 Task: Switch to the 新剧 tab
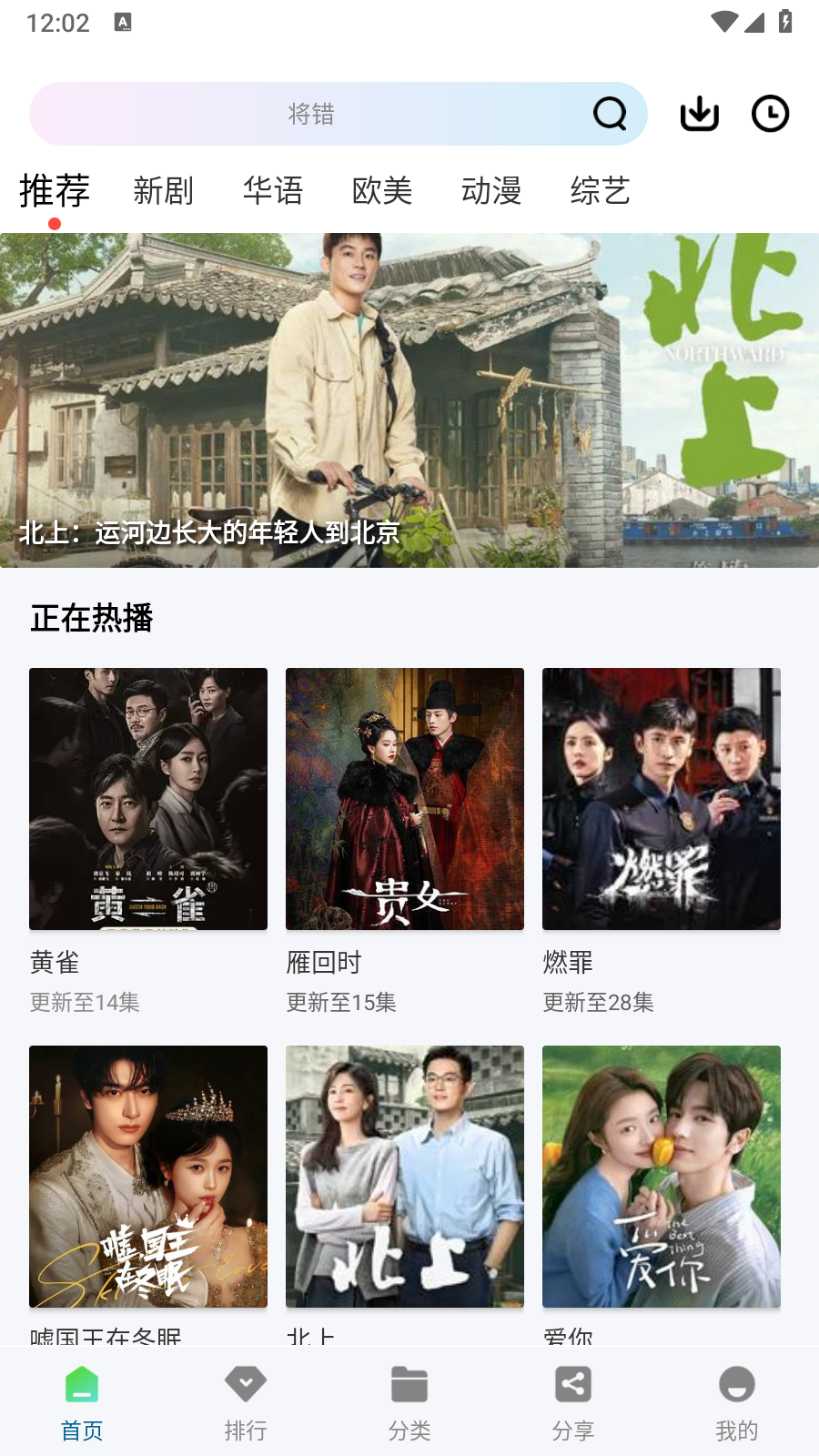pyautogui.click(x=164, y=191)
